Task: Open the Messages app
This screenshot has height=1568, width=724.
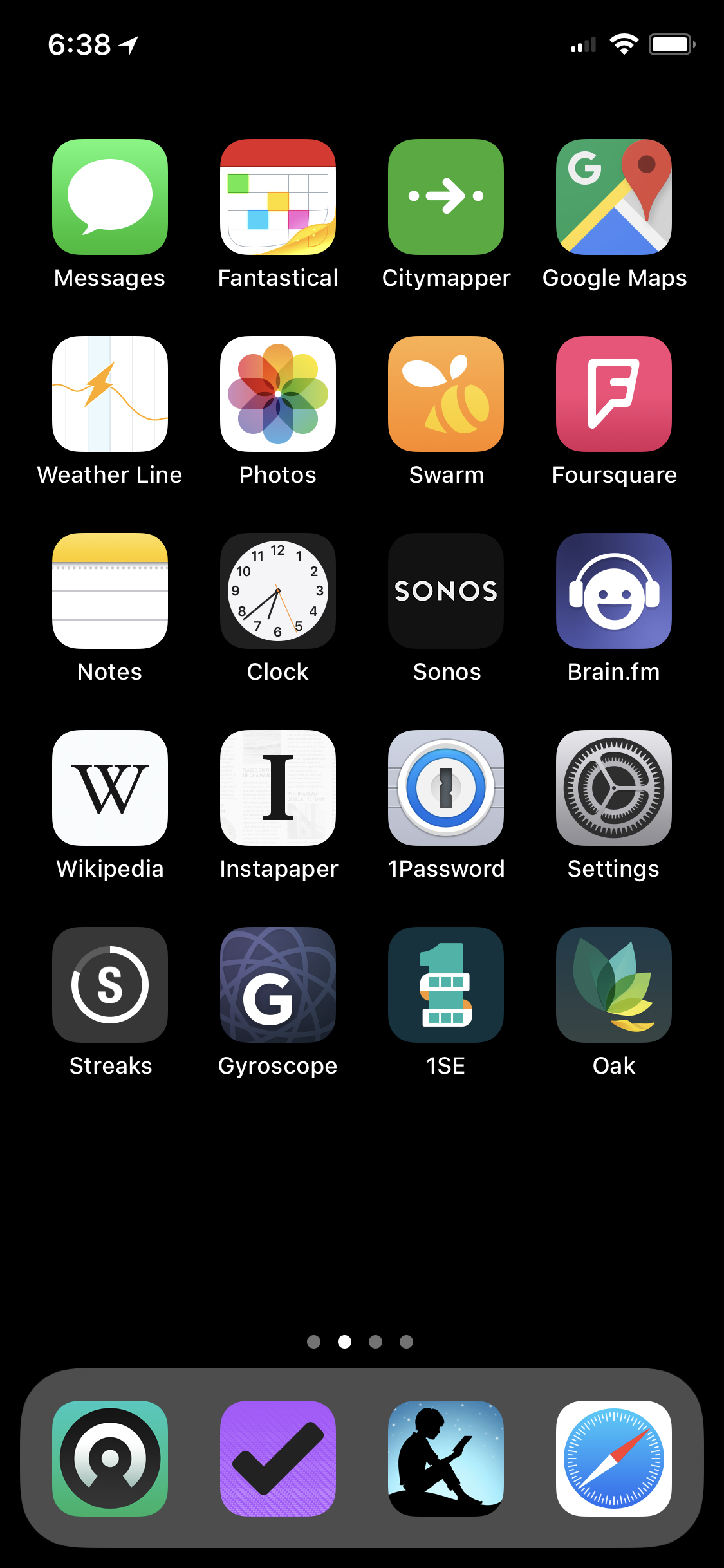Action: (110, 197)
